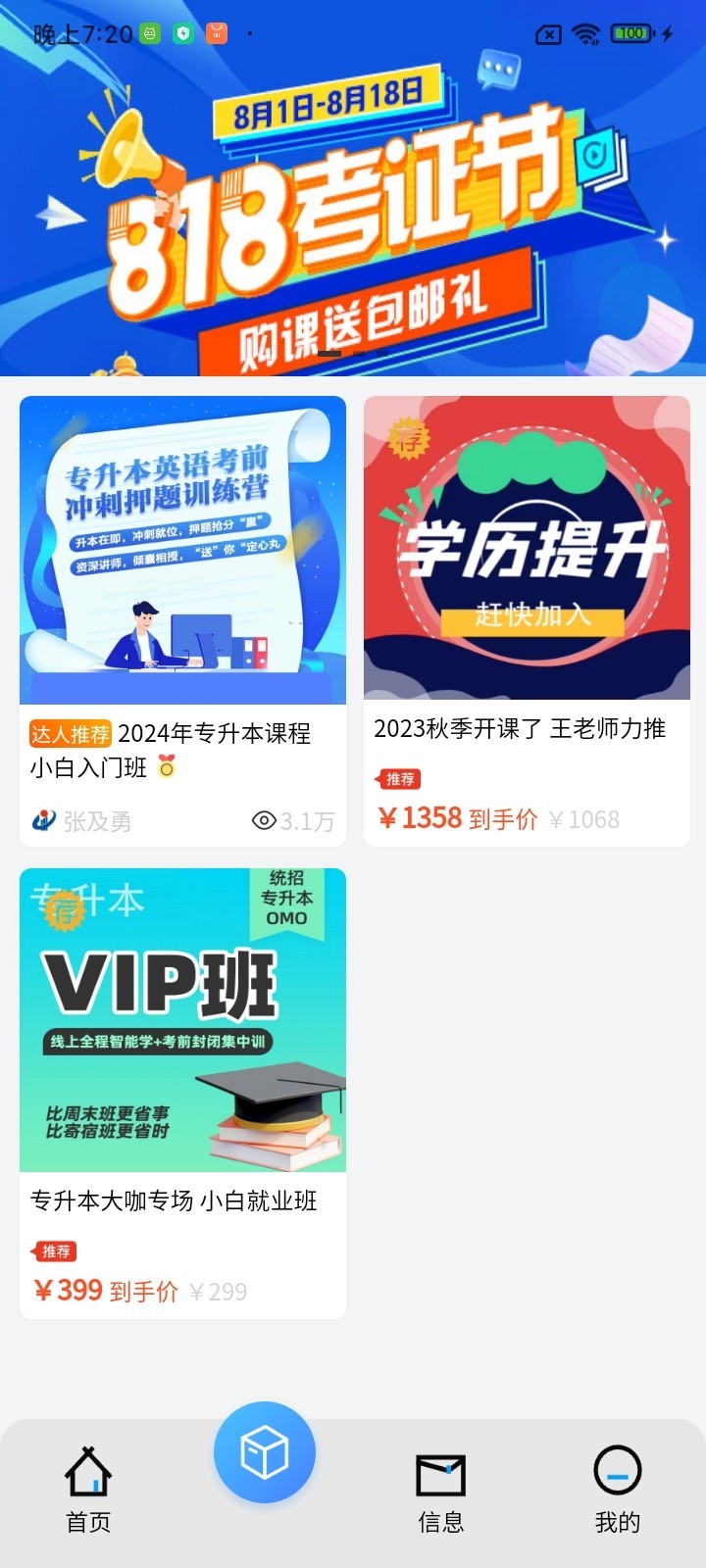Open the 信息 message envelope icon
The height and width of the screenshot is (1568, 706).
[442, 1470]
